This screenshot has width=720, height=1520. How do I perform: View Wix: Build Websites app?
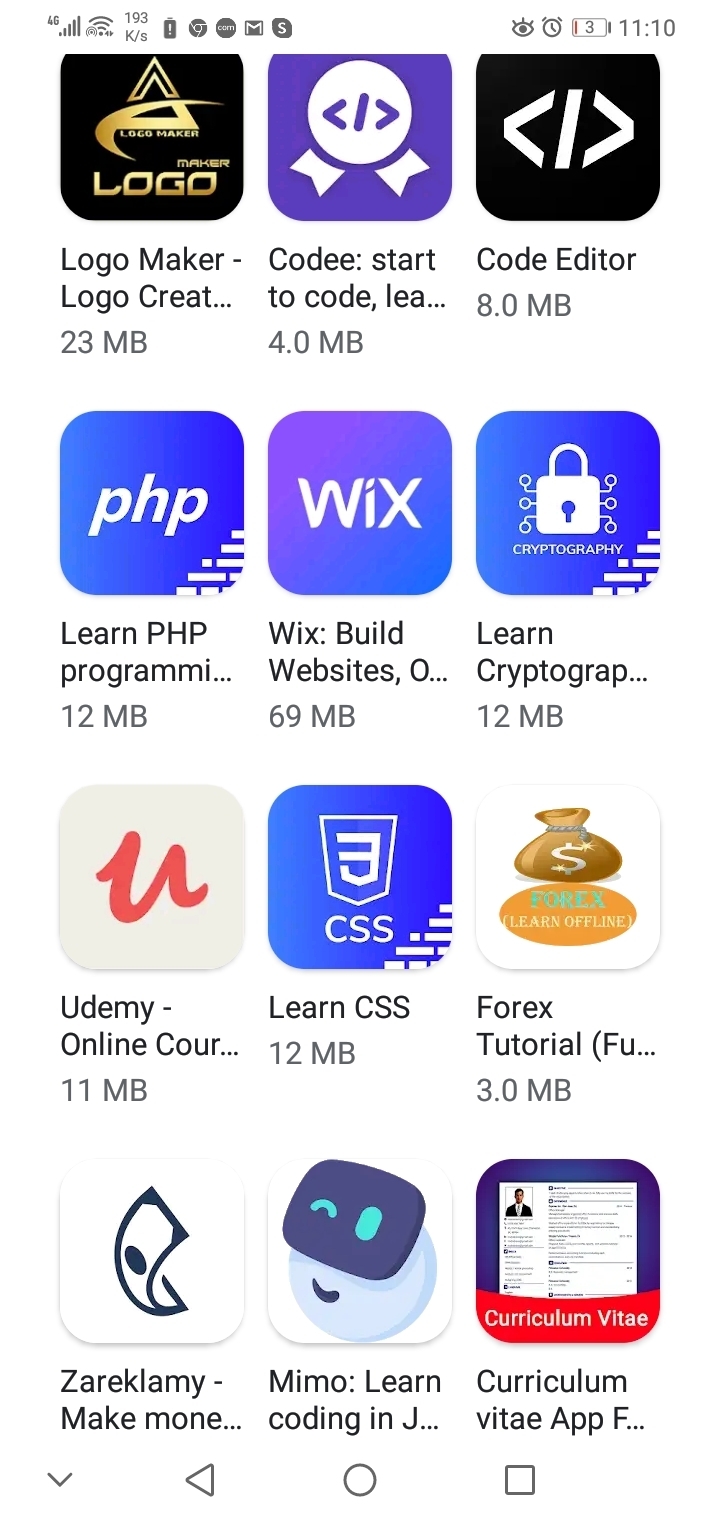[x=360, y=503]
